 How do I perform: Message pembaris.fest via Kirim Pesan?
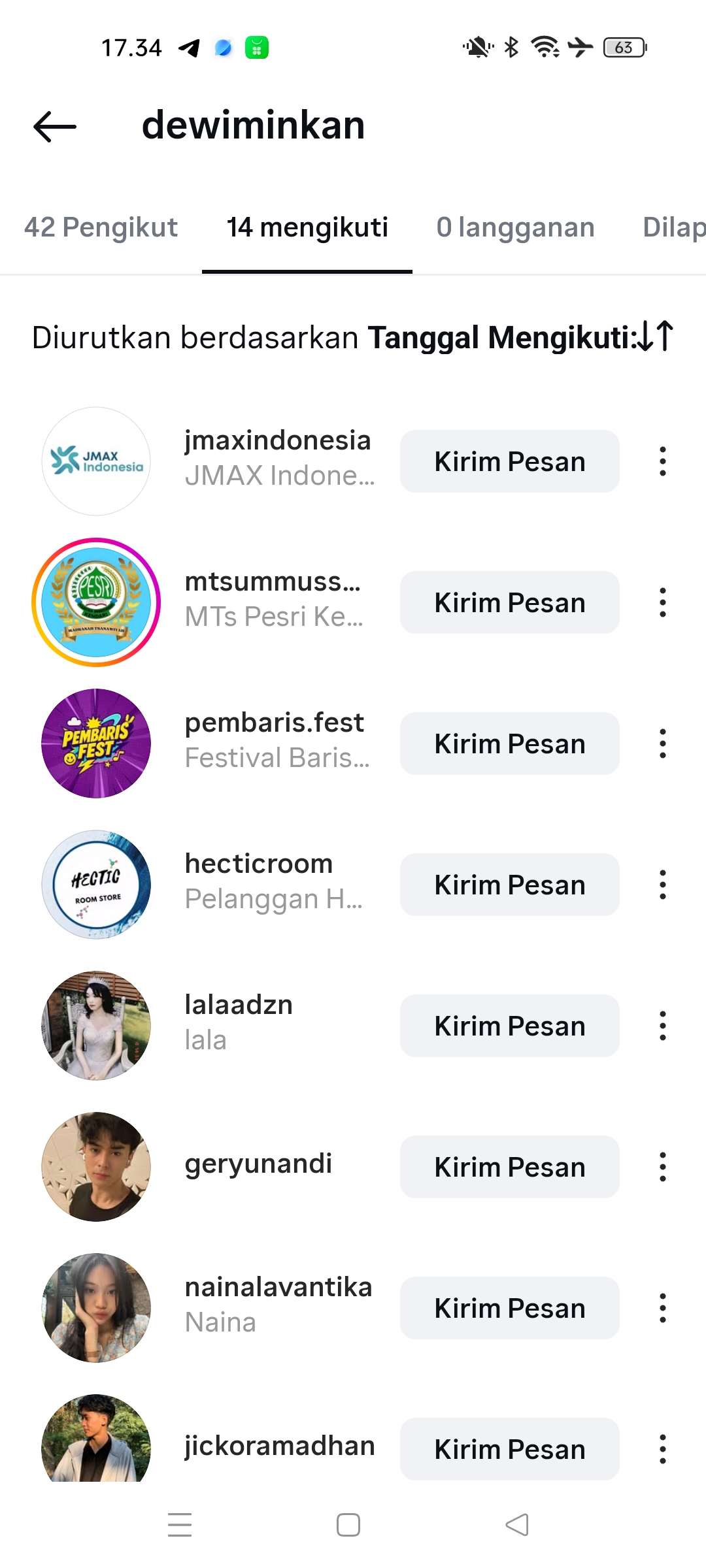(509, 743)
